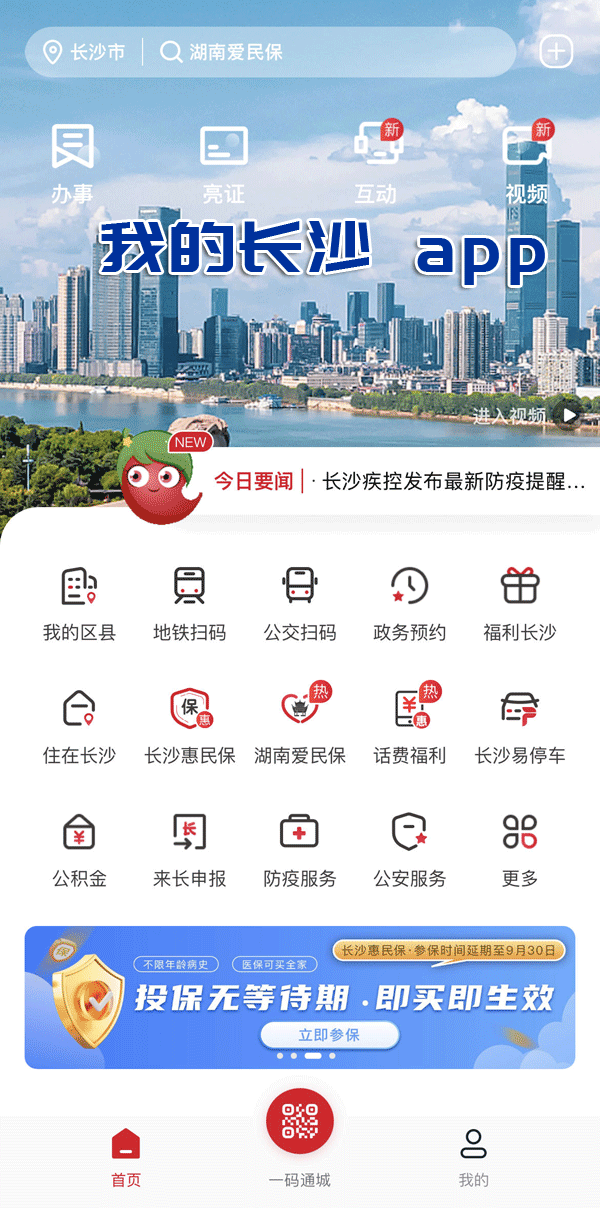Open 公积金 housing fund

click(79, 849)
